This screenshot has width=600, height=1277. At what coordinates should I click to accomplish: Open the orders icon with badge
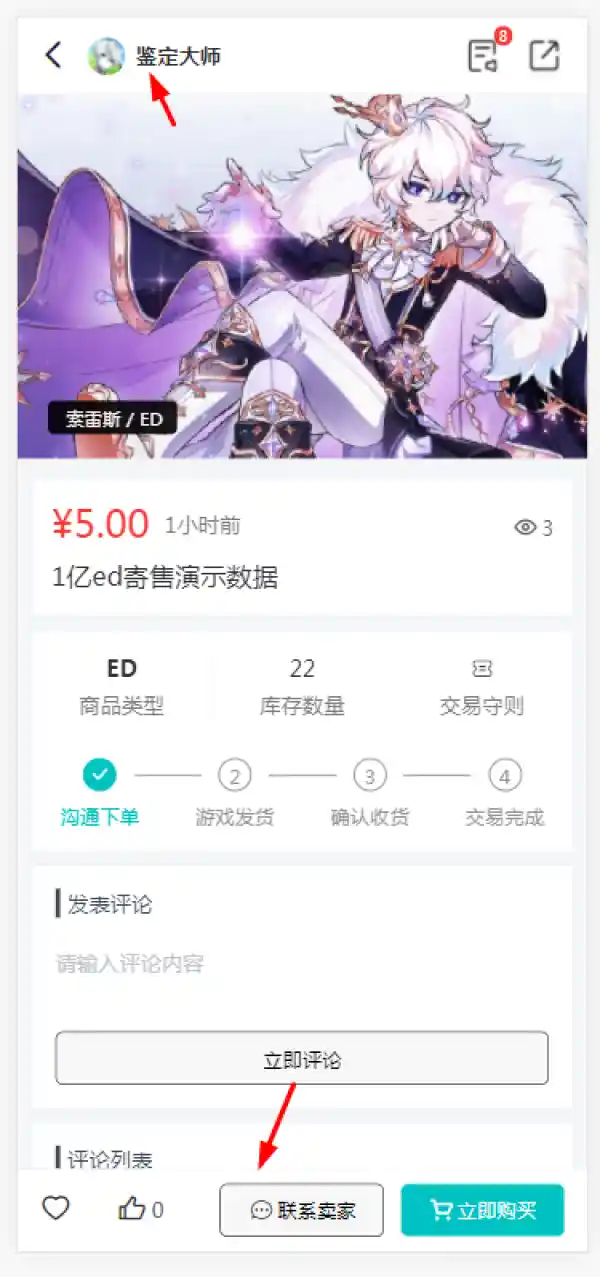click(x=483, y=56)
